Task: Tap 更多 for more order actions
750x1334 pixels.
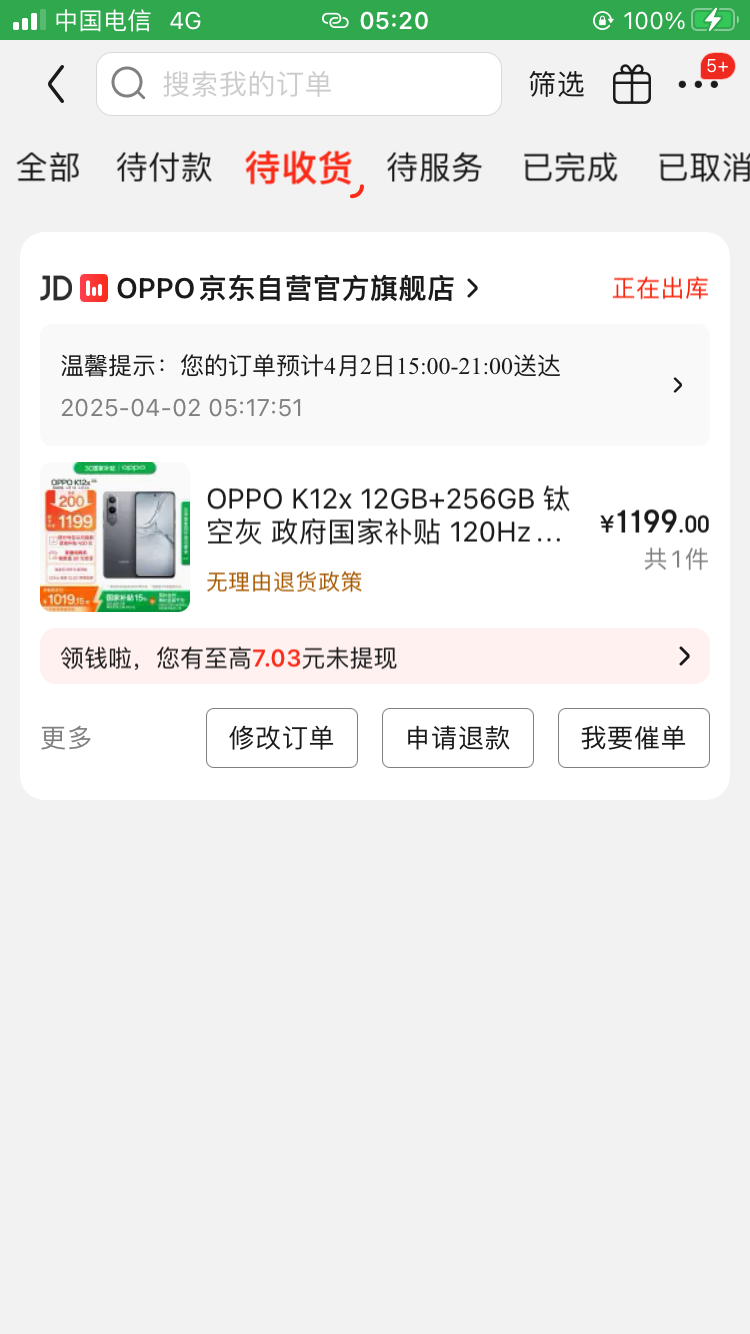Action: [66, 738]
